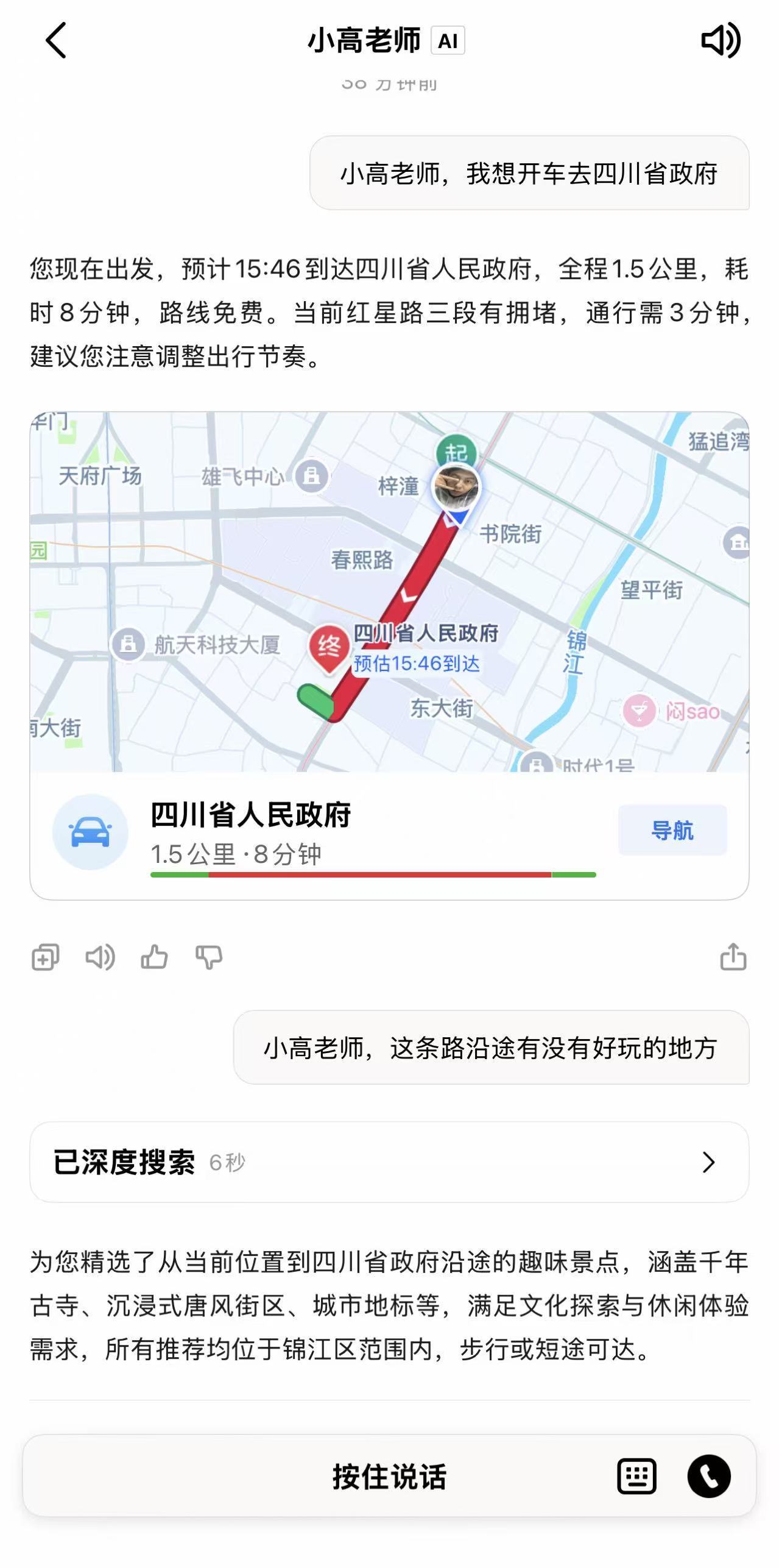
Task: Go back using the top-left arrow
Action: 56,41
